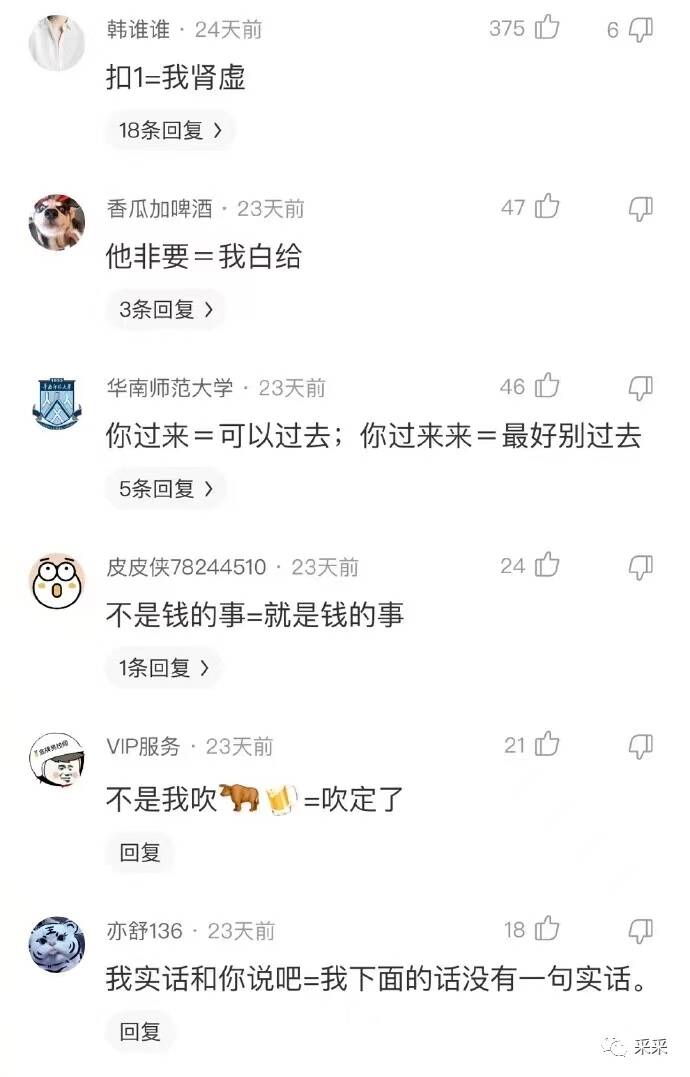Open 3条回复 under 香瓜加啤酒's comment

[x=166, y=310]
